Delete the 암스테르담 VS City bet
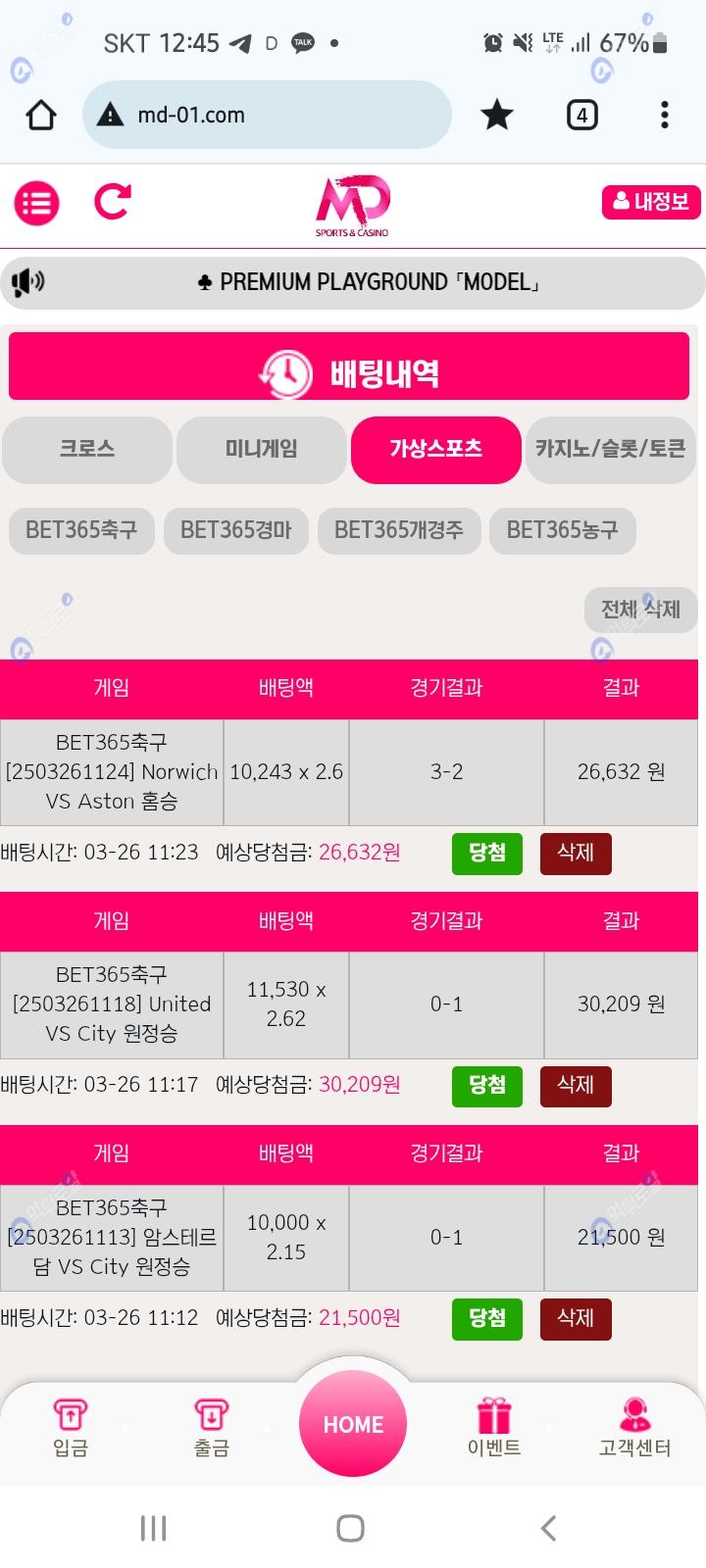This screenshot has height=1568, width=706. (576, 1318)
